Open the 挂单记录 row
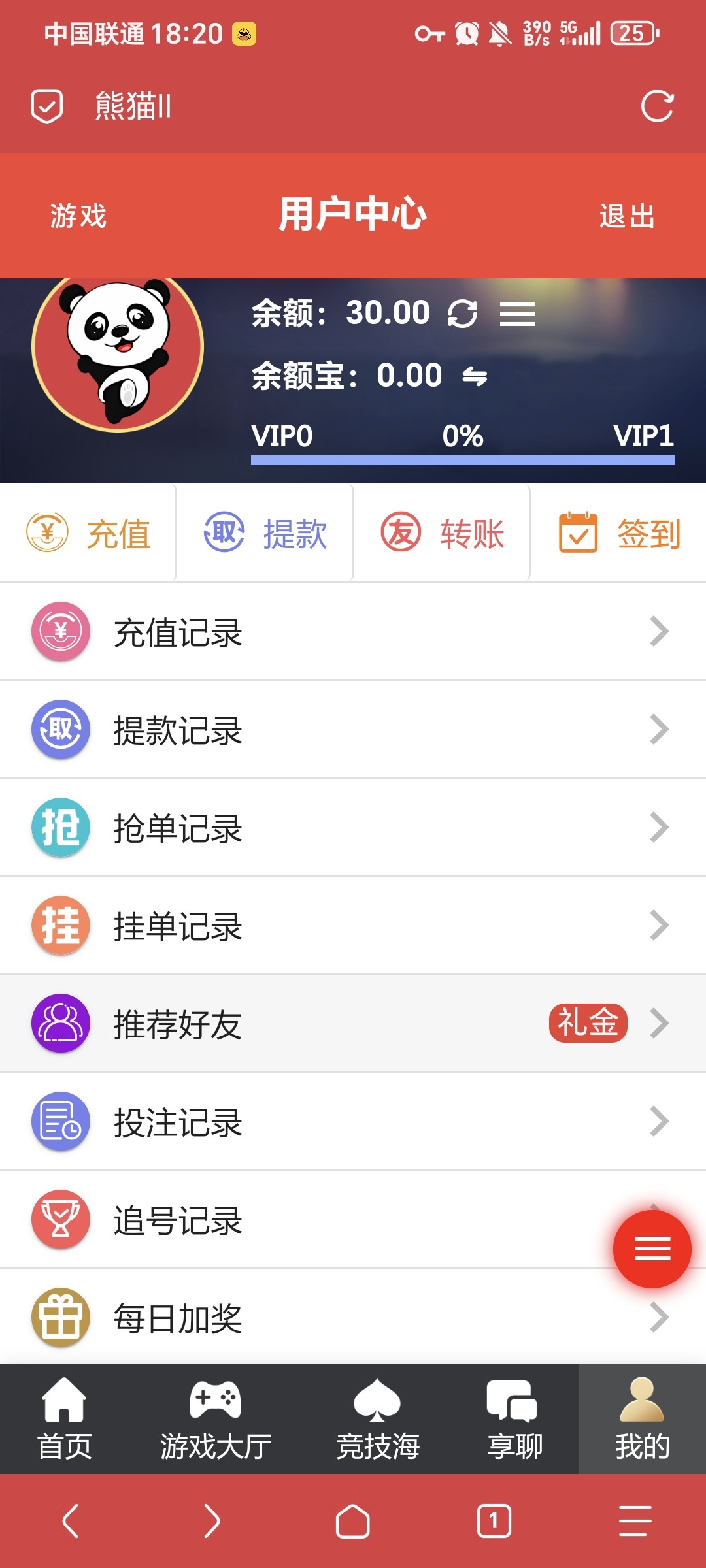Screen dimensions: 706x1568 pos(353,926)
